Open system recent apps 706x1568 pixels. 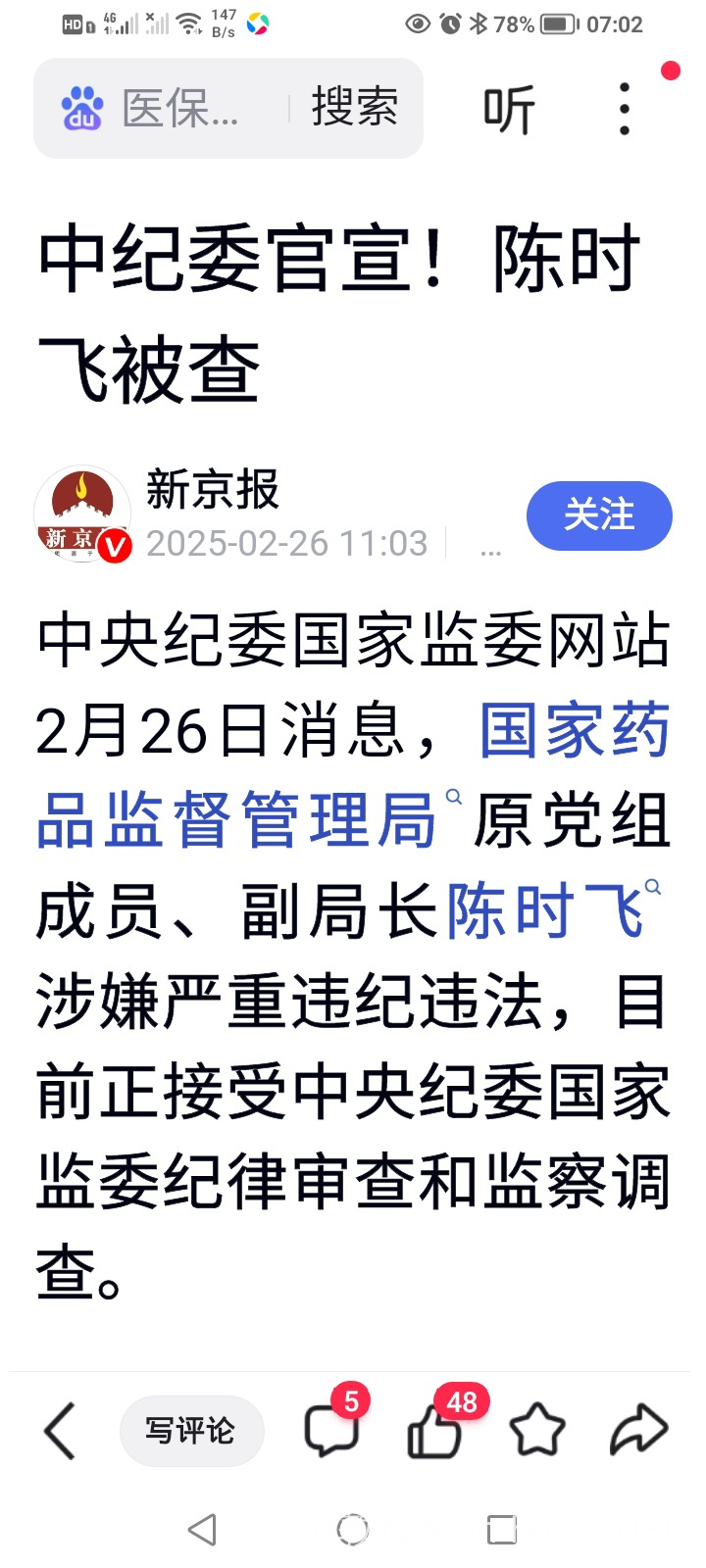(502, 1529)
